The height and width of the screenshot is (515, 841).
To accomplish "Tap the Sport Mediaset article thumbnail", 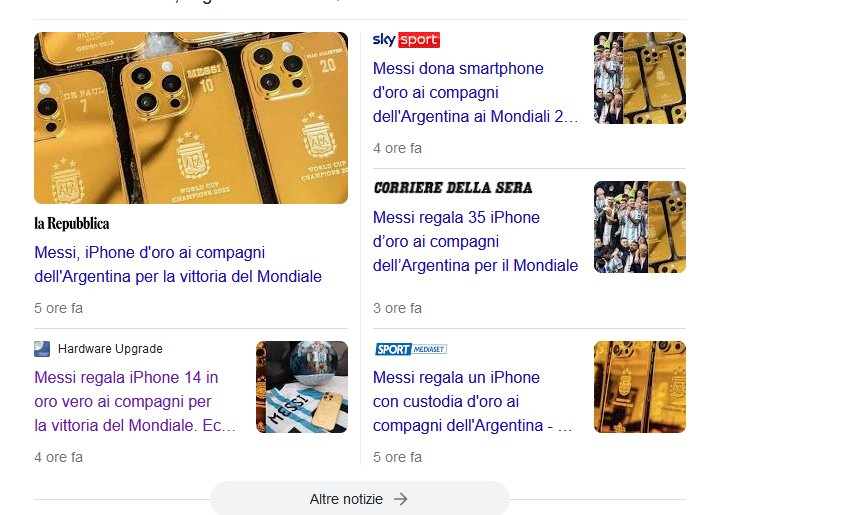I will point(639,387).
